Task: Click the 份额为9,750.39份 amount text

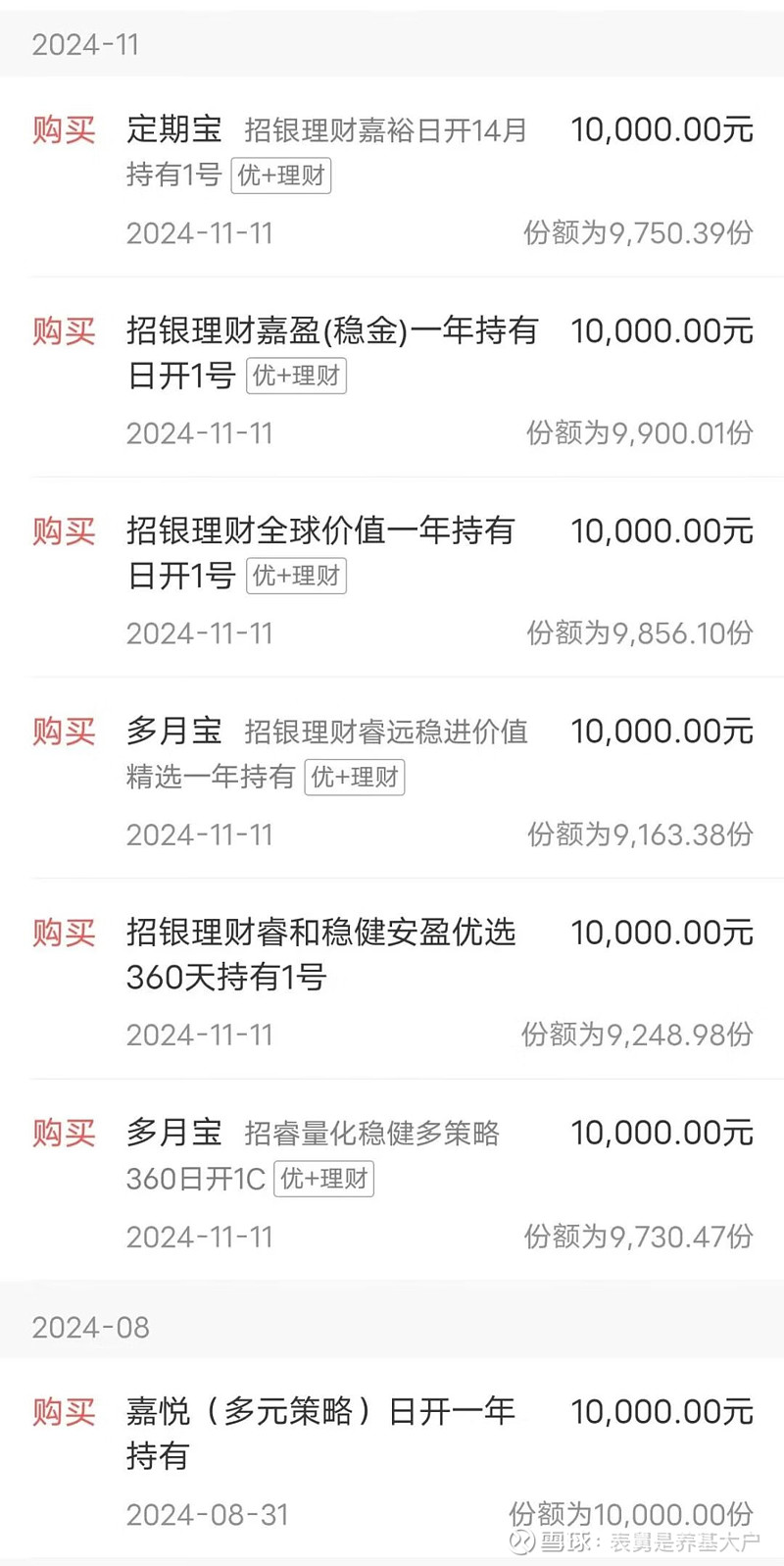Action: pos(637,233)
